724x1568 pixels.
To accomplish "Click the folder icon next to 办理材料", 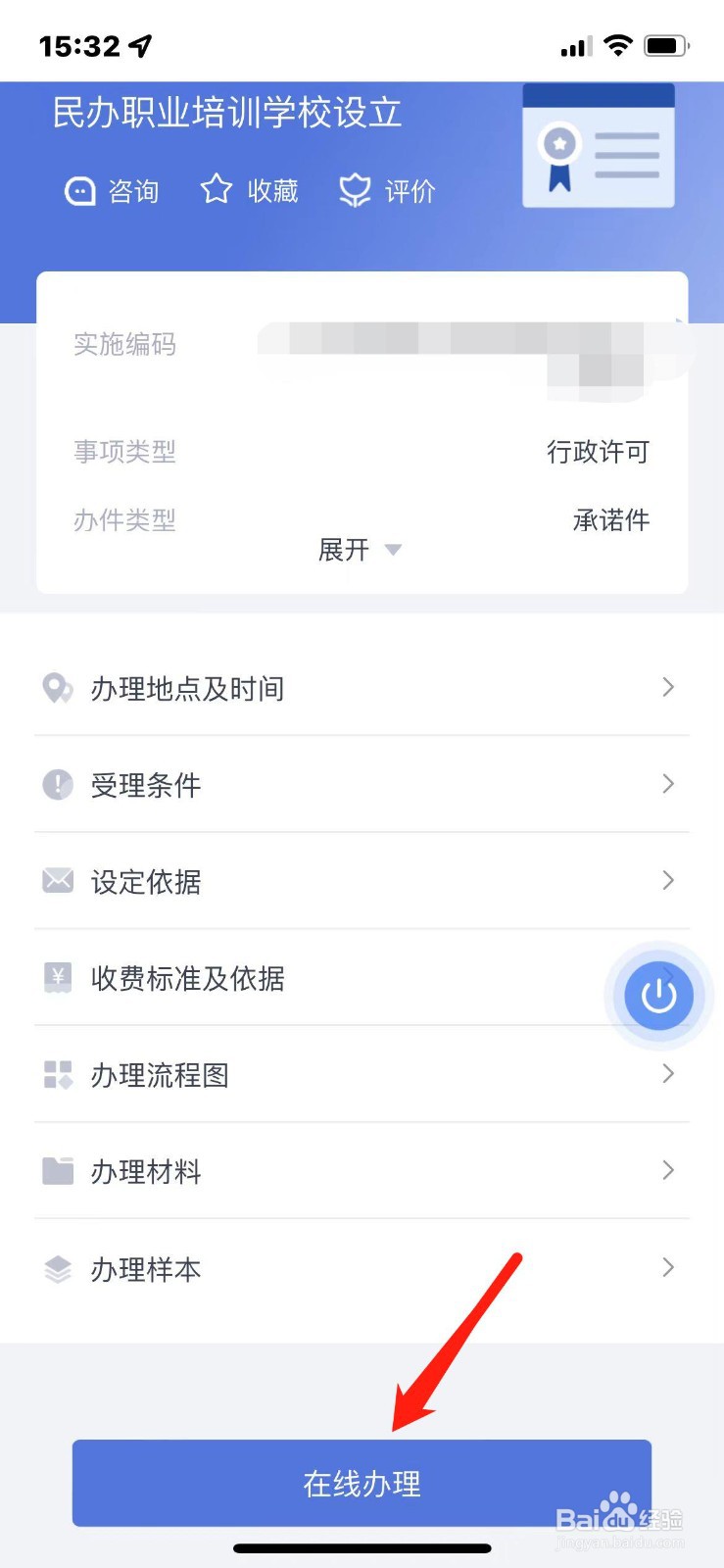I will (x=58, y=1170).
